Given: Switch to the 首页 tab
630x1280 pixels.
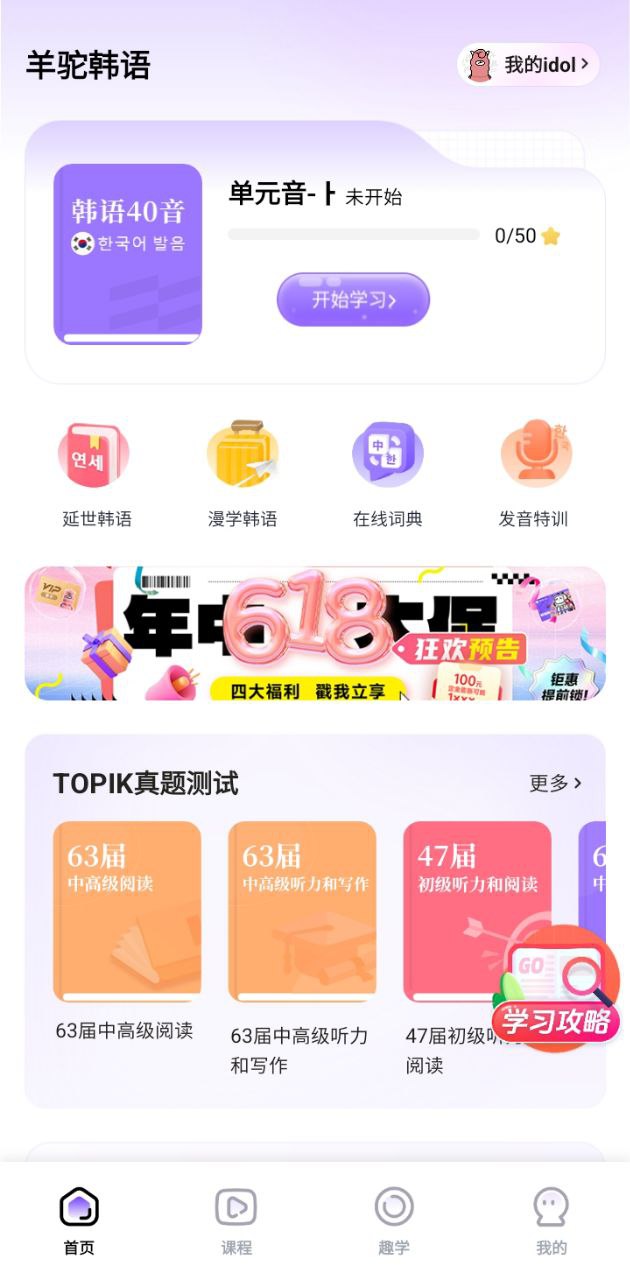Looking at the screenshot, I should tap(79, 1220).
